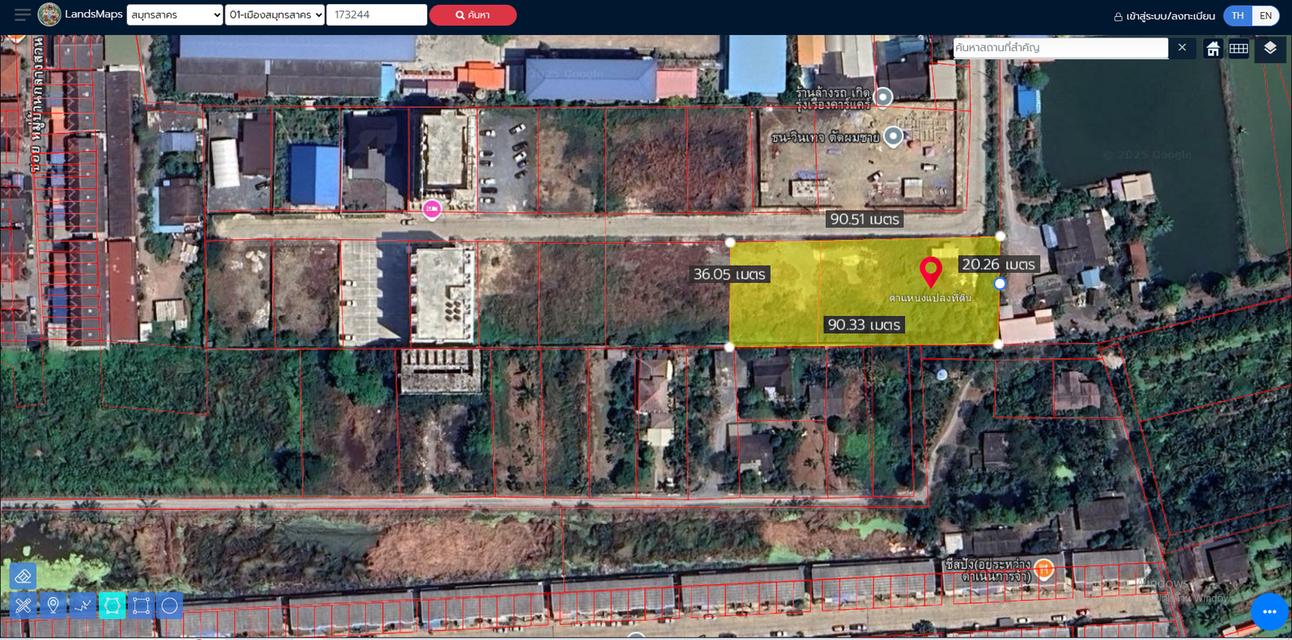Open the hamburger menu
Image resolution: width=1292 pixels, height=640 pixels.
click(x=22, y=15)
